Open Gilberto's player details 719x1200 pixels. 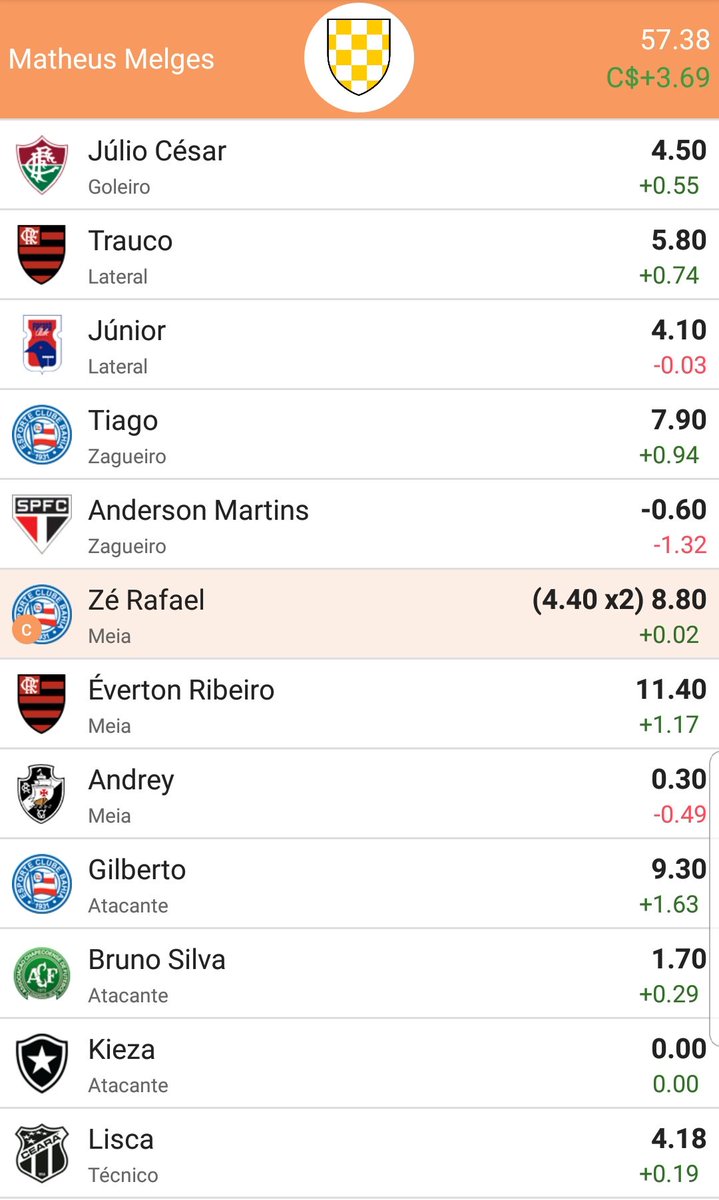click(x=359, y=885)
